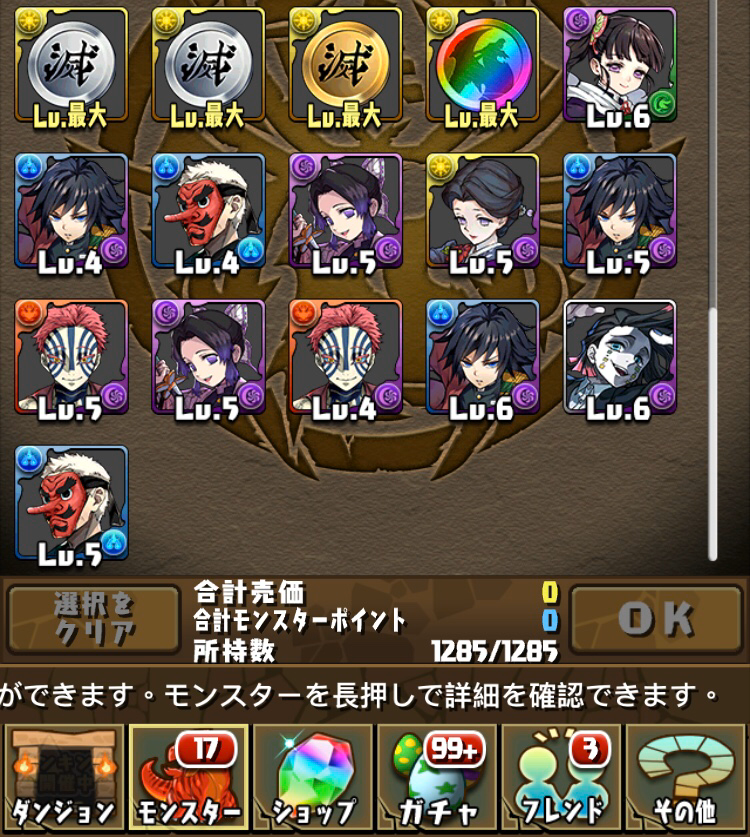Image resolution: width=750 pixels, height=837 pixels.
Task: Select the Lv.4 red tengu mask monster
Action: click(x=208, y=212)
